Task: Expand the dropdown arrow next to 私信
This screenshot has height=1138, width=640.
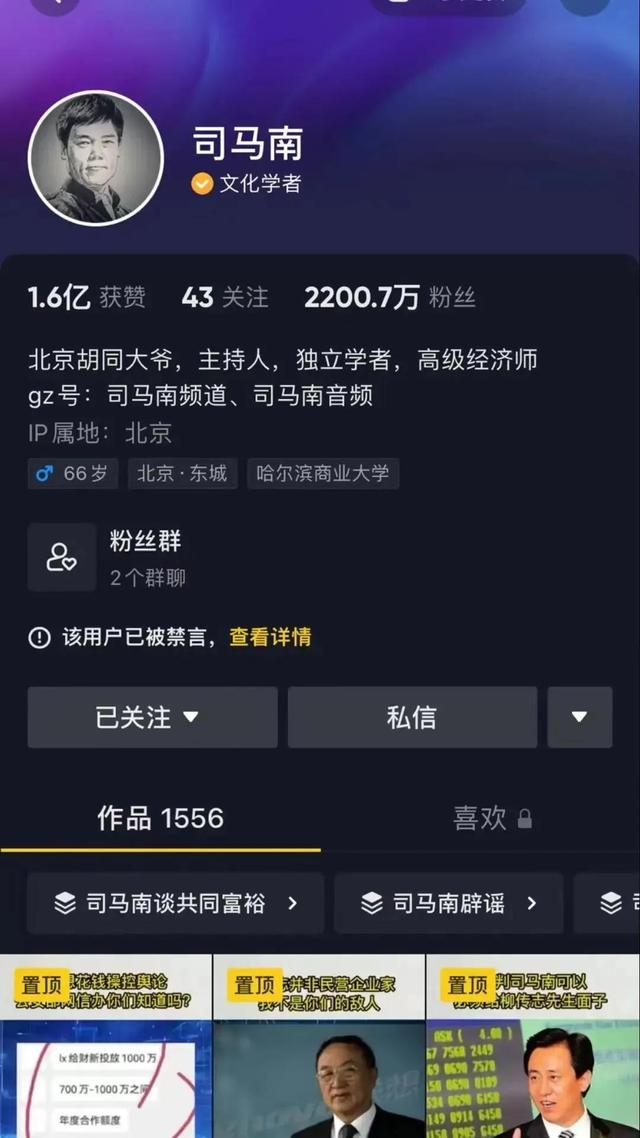Action: 579,717
